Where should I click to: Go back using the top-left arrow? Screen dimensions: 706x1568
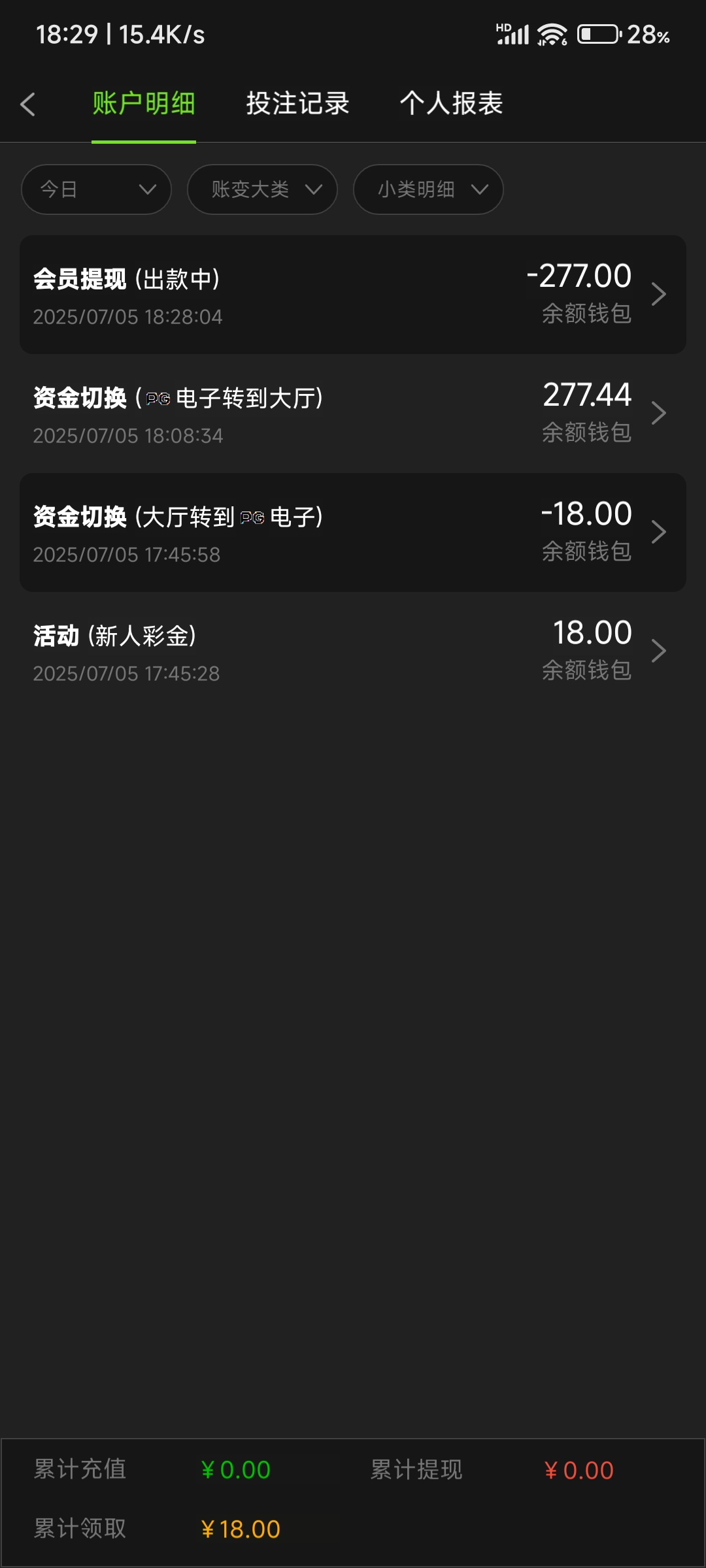click(x=27, y=105)
